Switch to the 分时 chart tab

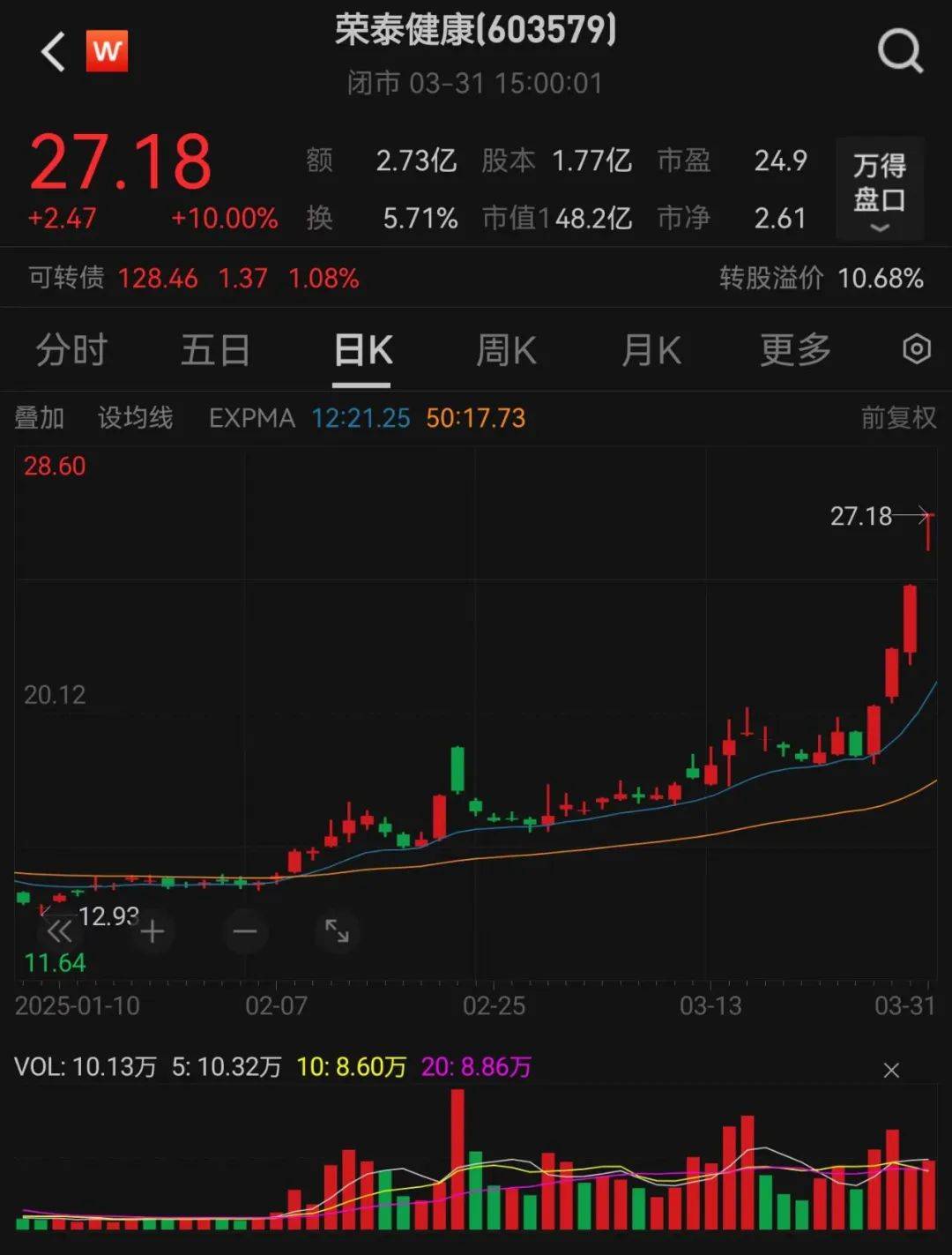pyautogui.click(x=71, y=350)
